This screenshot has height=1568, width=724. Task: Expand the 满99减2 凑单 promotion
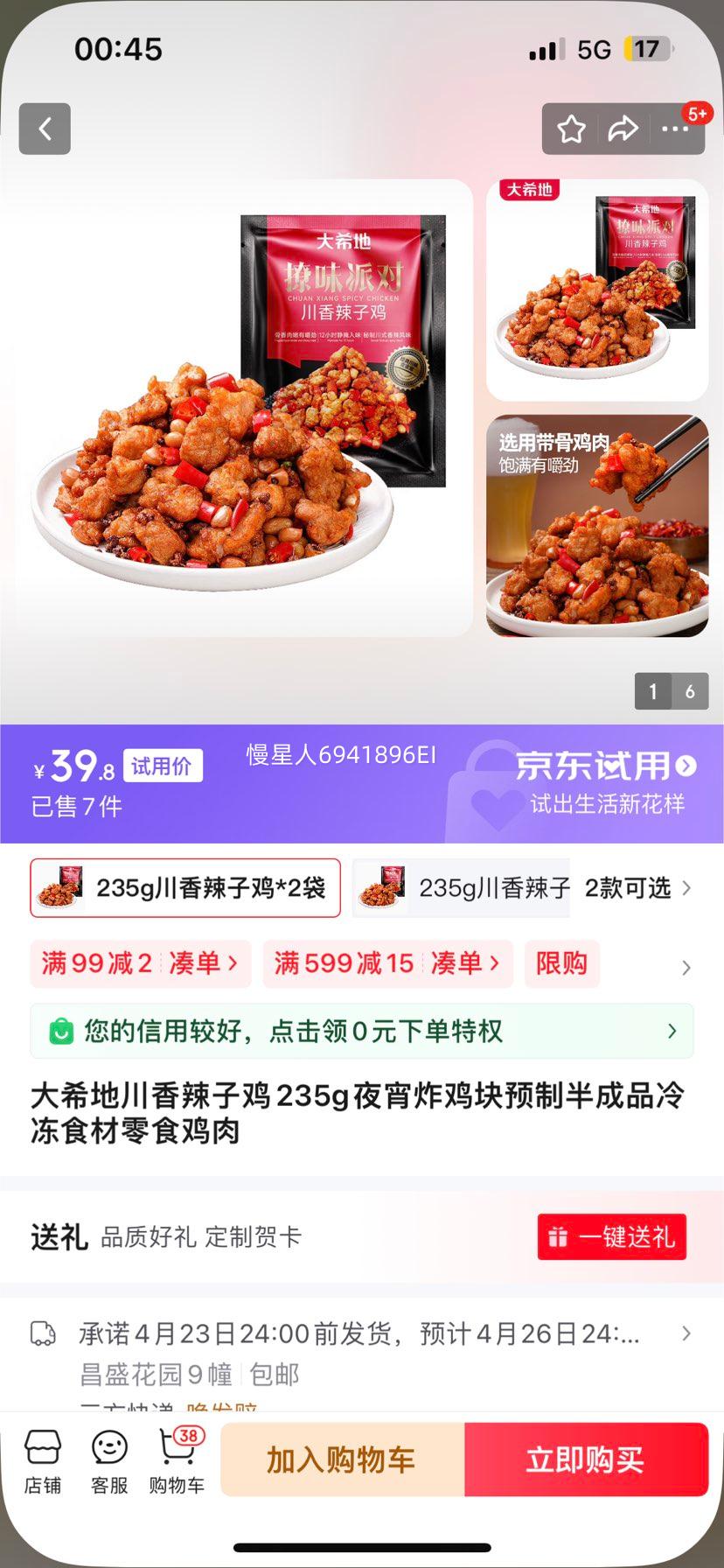[140, 963]
